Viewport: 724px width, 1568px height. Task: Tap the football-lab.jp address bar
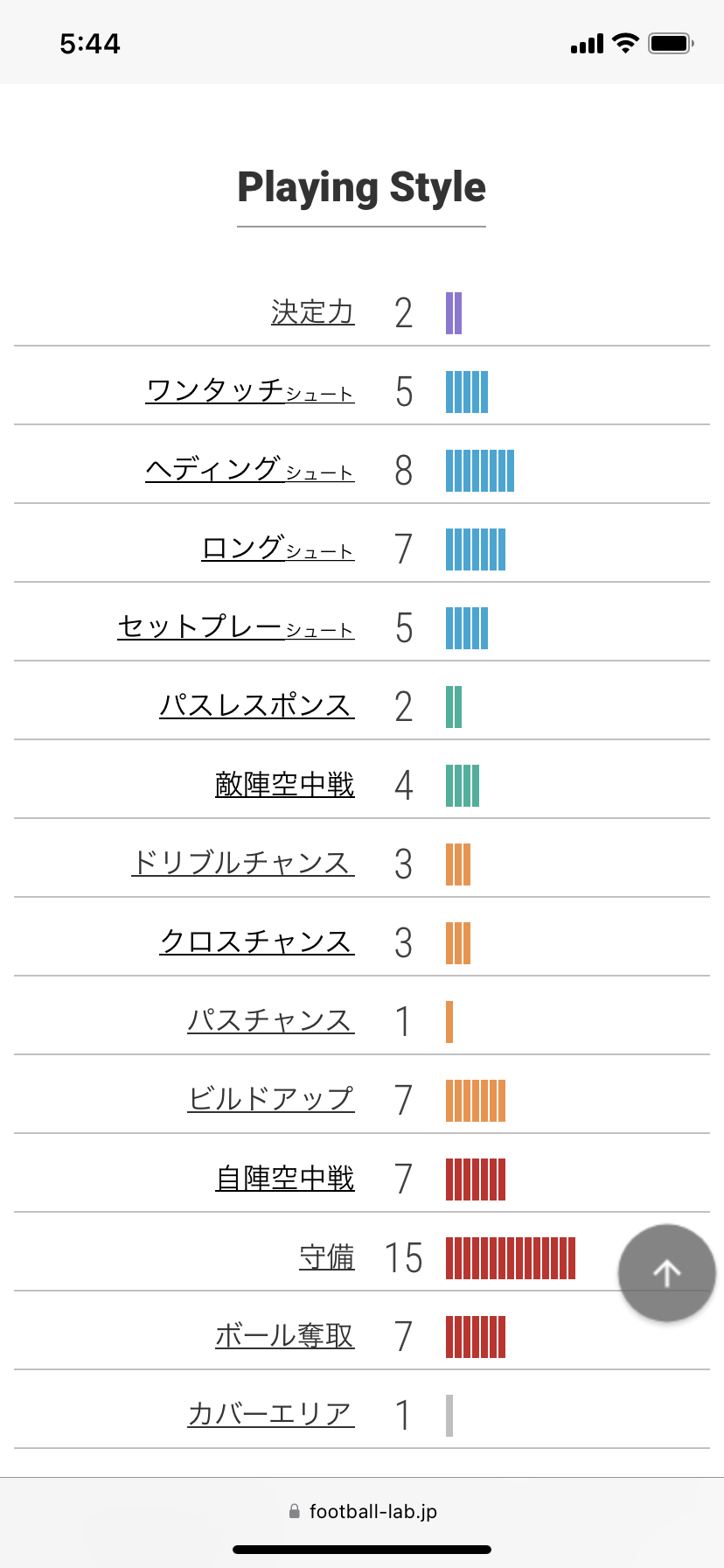coord(362,1511)
